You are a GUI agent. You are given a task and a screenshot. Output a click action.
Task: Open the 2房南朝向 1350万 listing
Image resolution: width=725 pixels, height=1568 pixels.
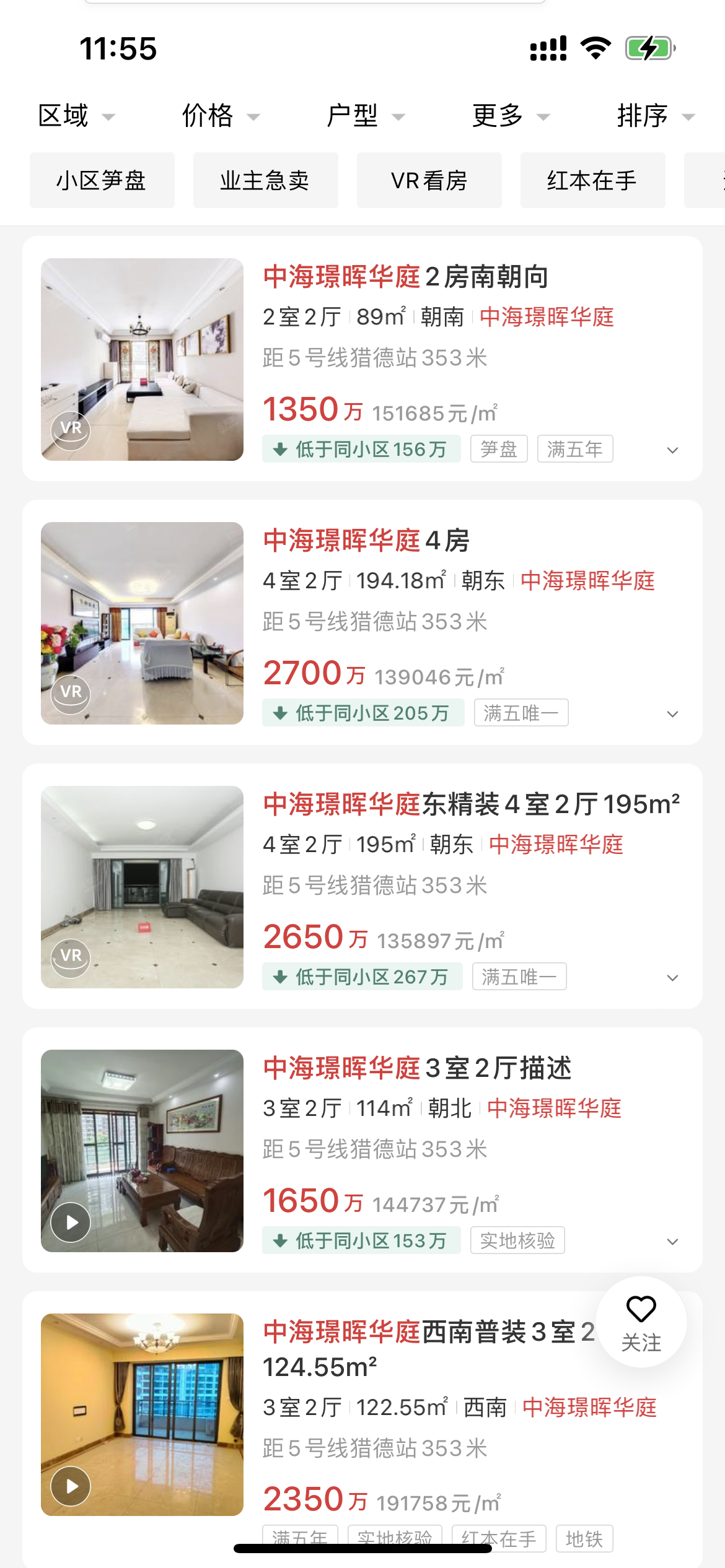[x=405, y=277]
